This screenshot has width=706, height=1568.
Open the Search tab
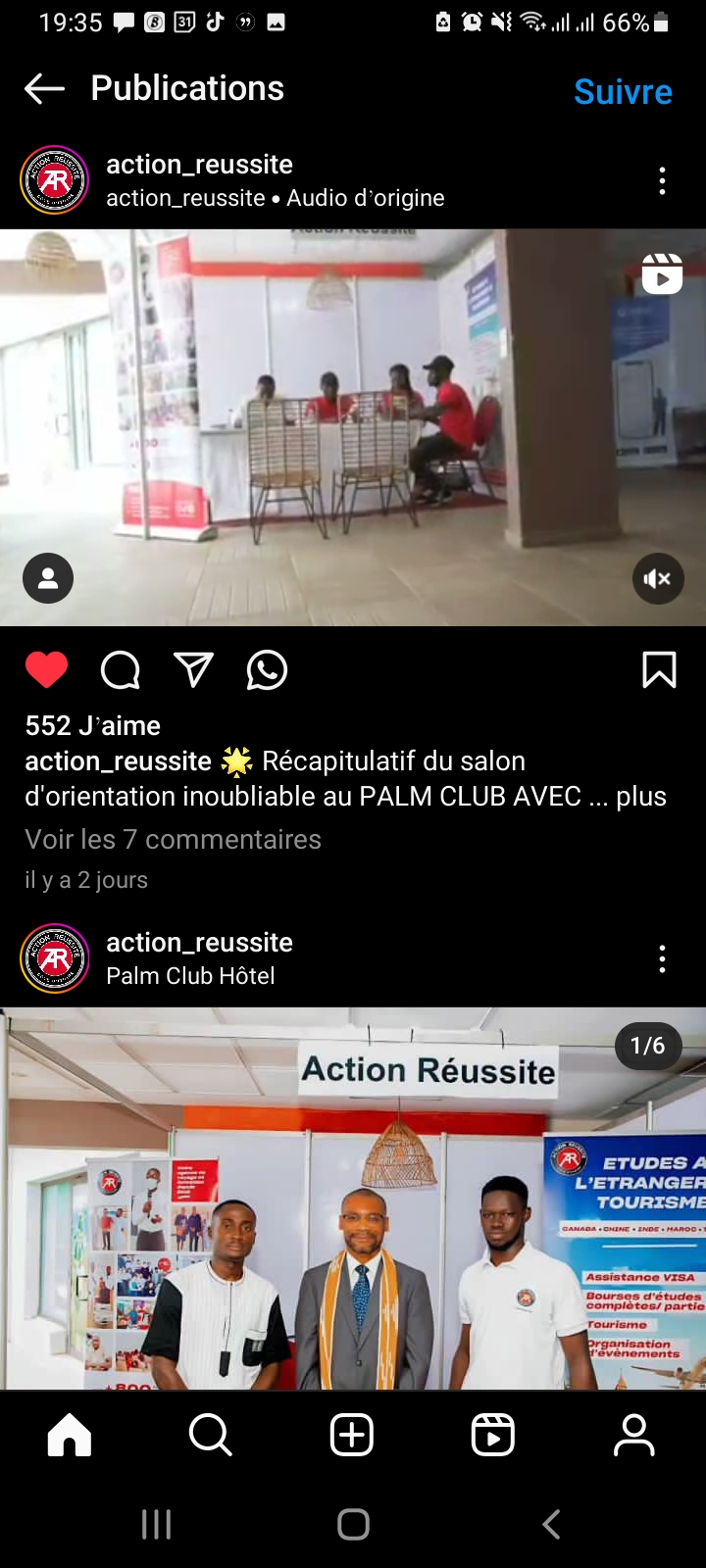point(210,1436)
